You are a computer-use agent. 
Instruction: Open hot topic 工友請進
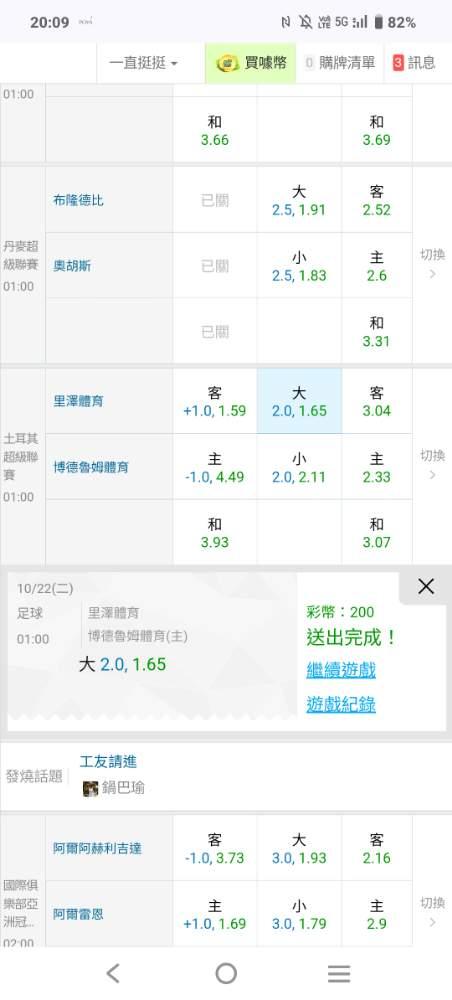coord(108,761)
